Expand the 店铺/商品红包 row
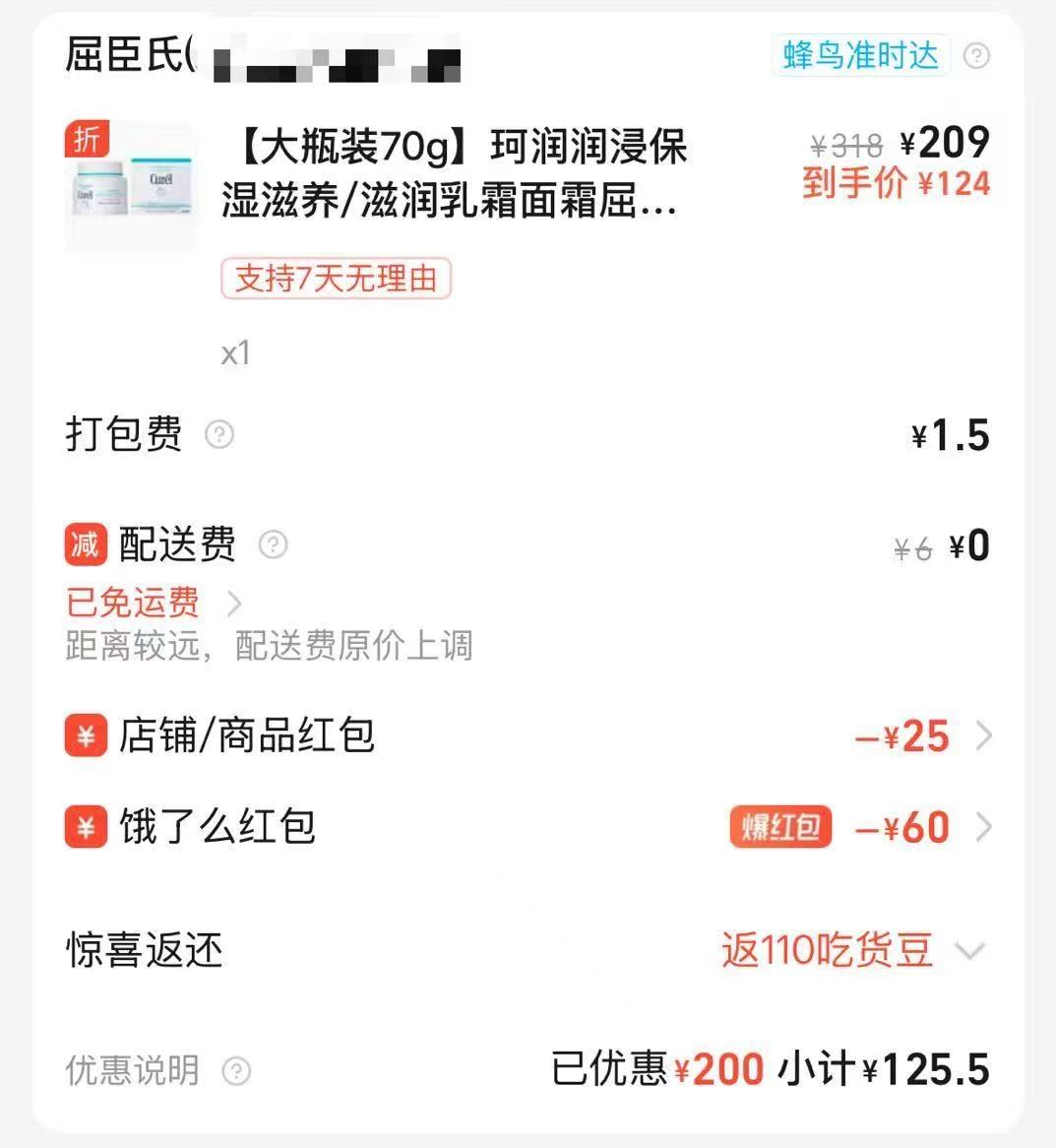The height and width of the screenshot is (1148, 1056). click(x=983, y=736)
